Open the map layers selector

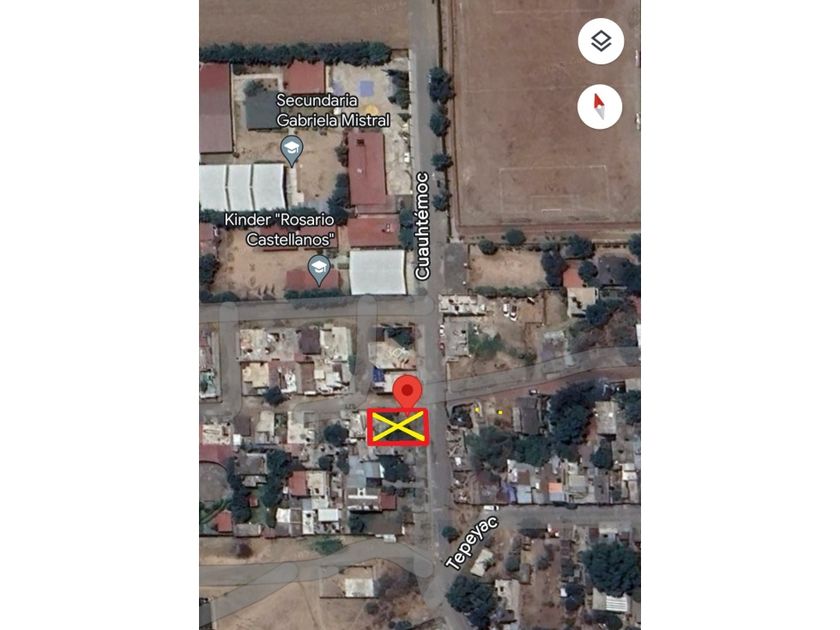click(x=600, y=41)
